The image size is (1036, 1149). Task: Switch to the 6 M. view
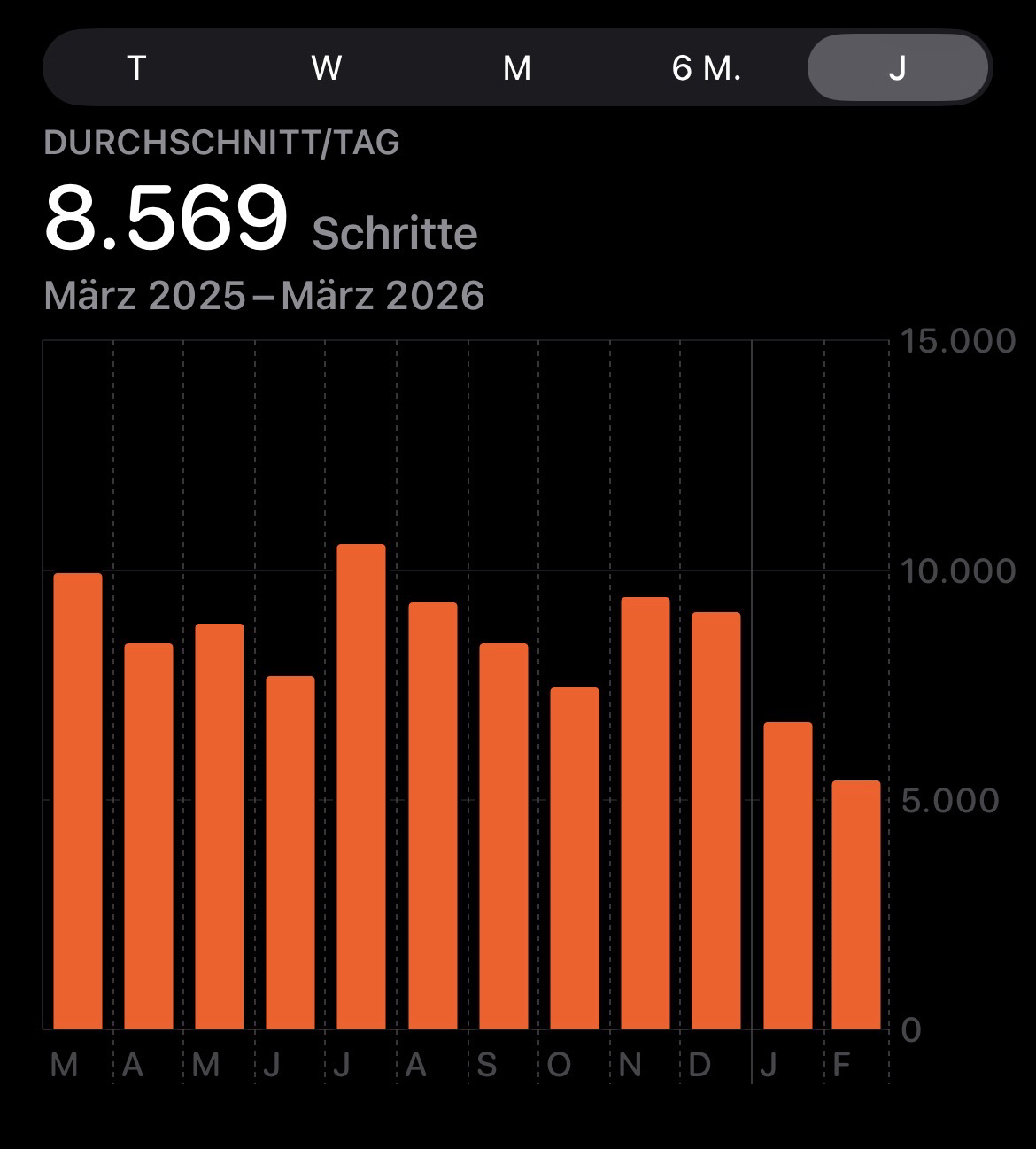pyautogui.click(x=707, y=68)
